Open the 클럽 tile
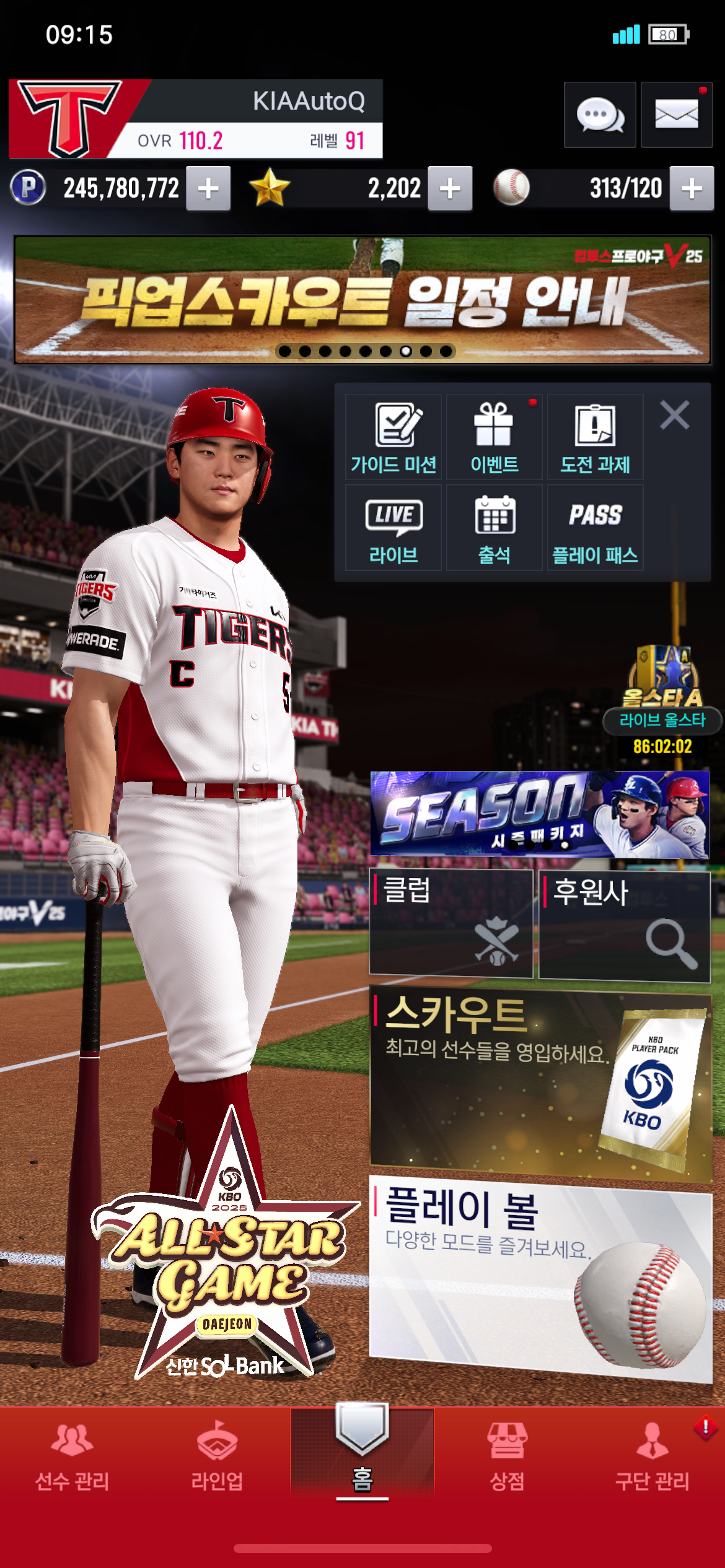 [451, 923]
